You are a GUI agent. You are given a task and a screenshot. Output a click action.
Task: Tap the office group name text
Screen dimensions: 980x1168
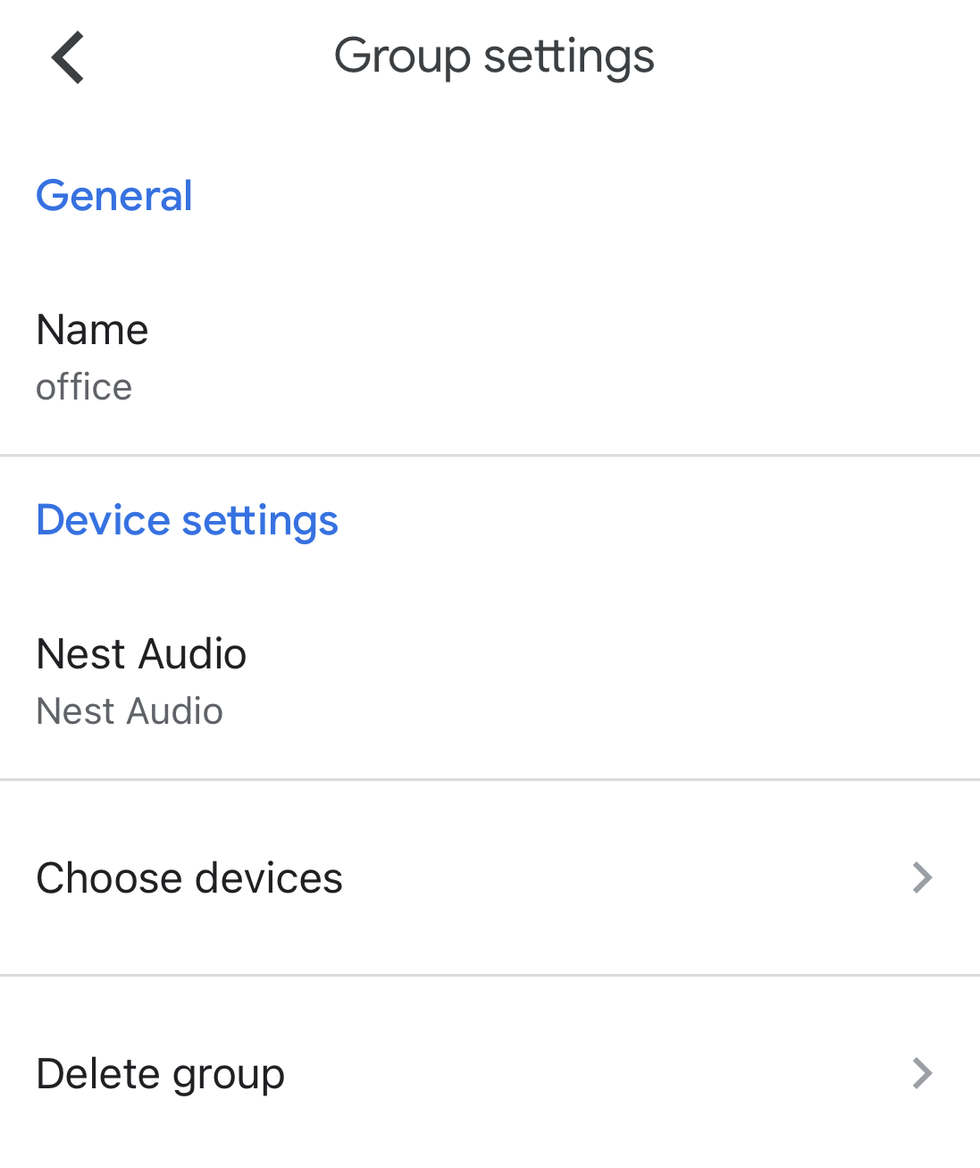pos(84,387)
